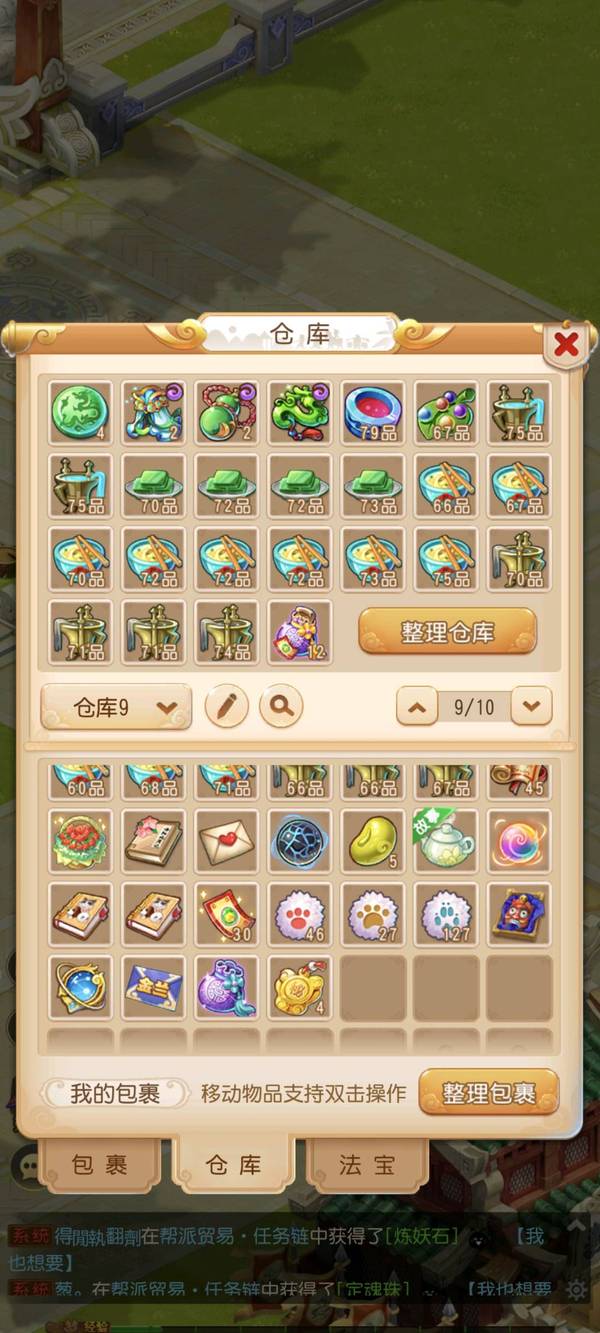Switch to the 法宝 tab
Image resolution: width=600 pixels, height=1333 pixels.
[366, 1165]
